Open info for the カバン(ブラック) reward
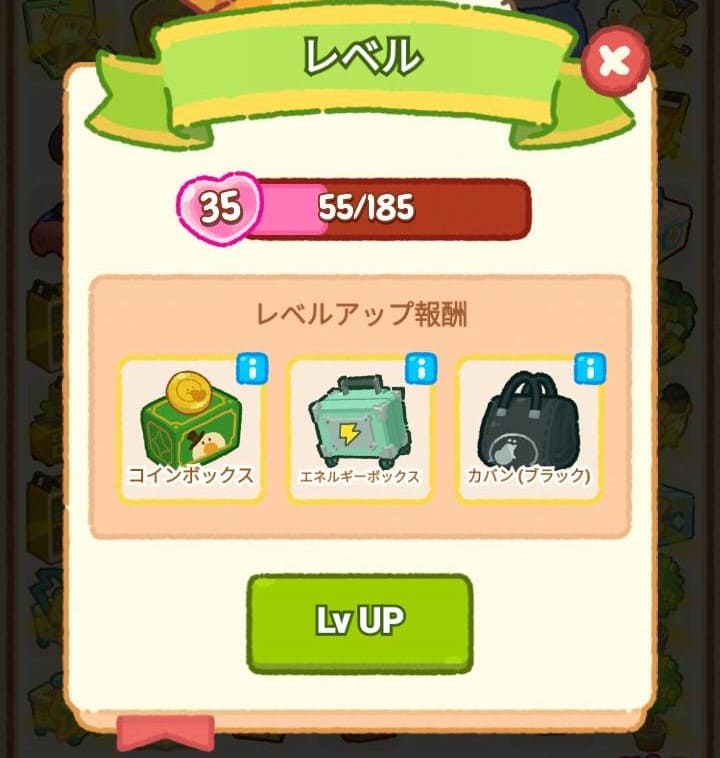 tap(589, 368)
